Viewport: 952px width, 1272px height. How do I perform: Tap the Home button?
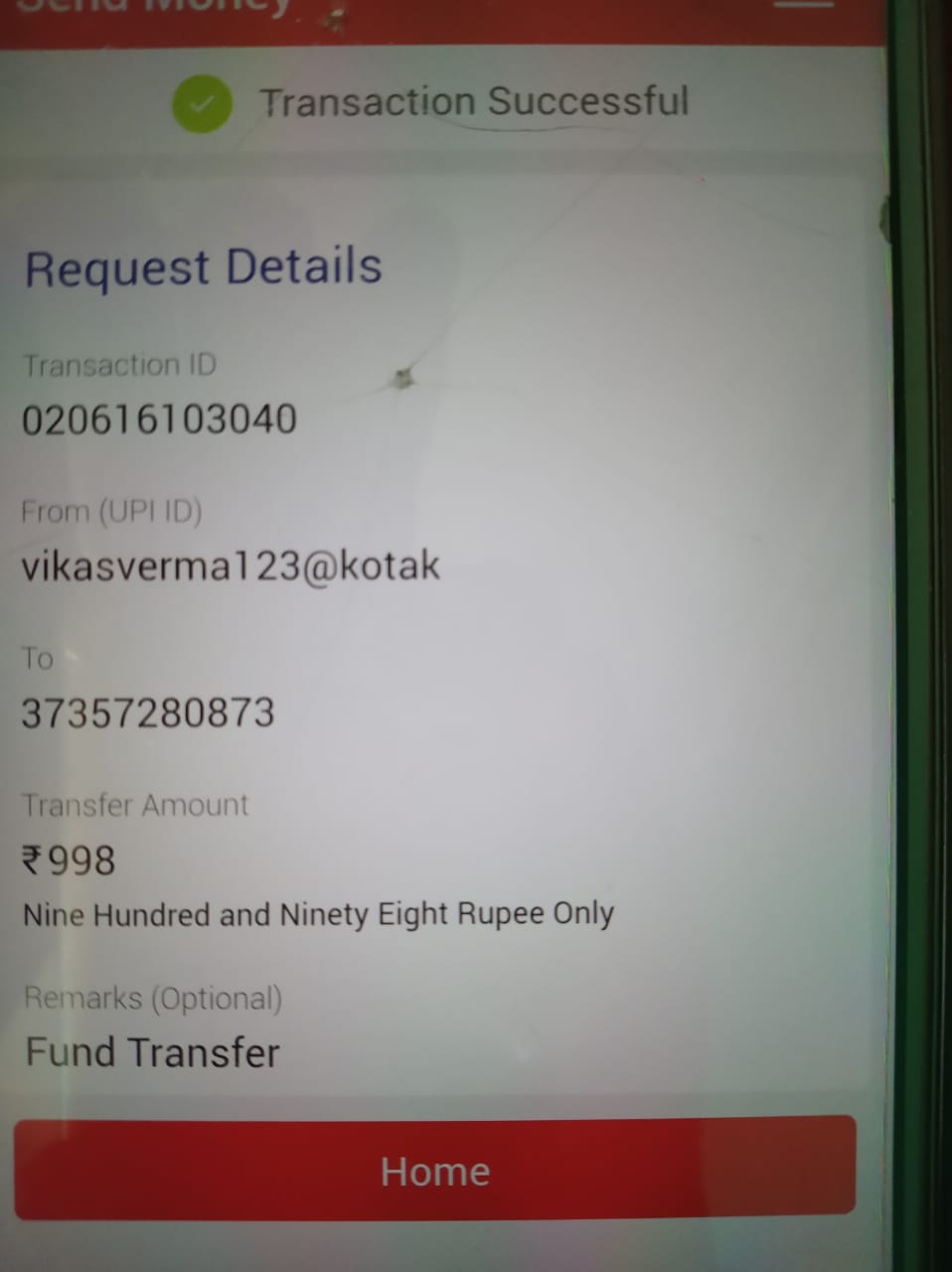coord(435,1170)
